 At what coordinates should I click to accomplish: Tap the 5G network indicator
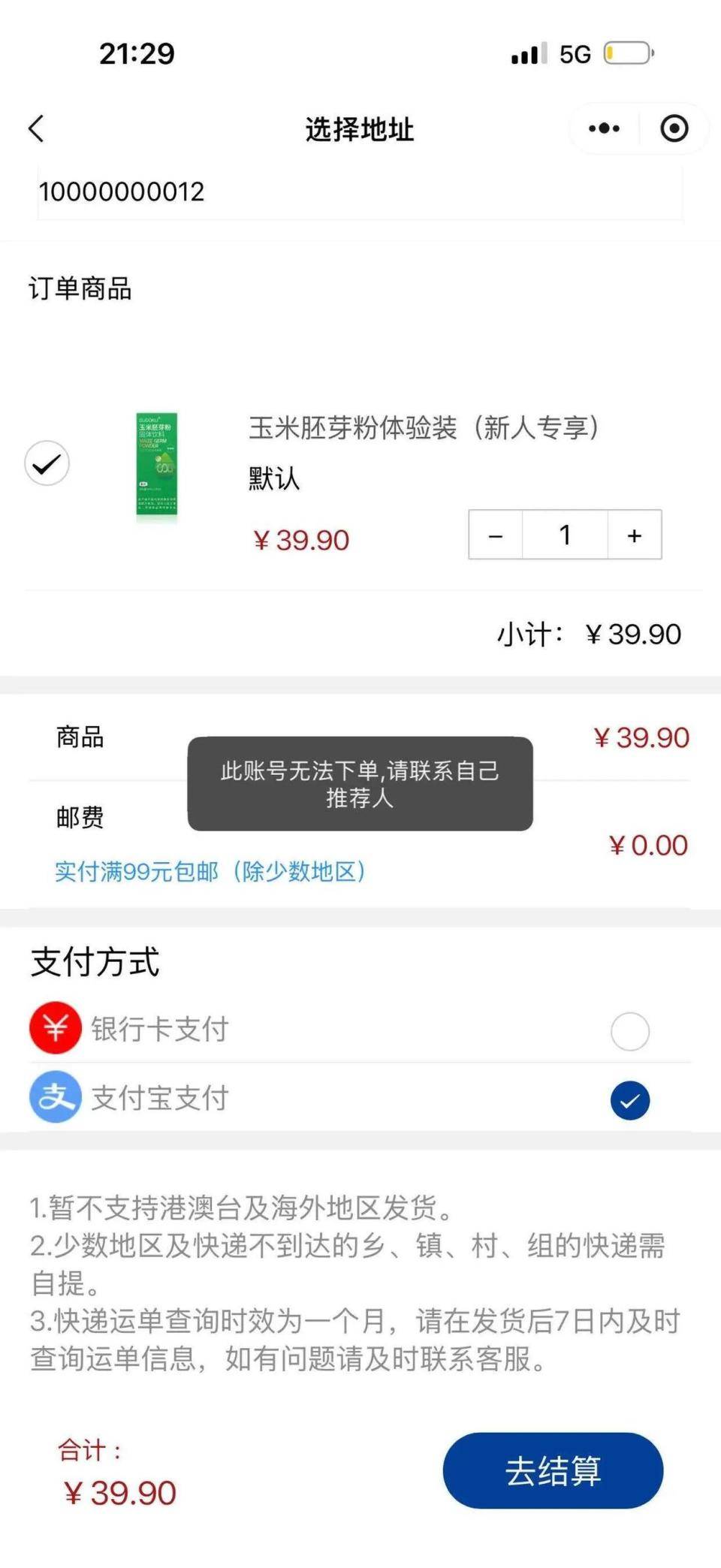pos(573,53)
